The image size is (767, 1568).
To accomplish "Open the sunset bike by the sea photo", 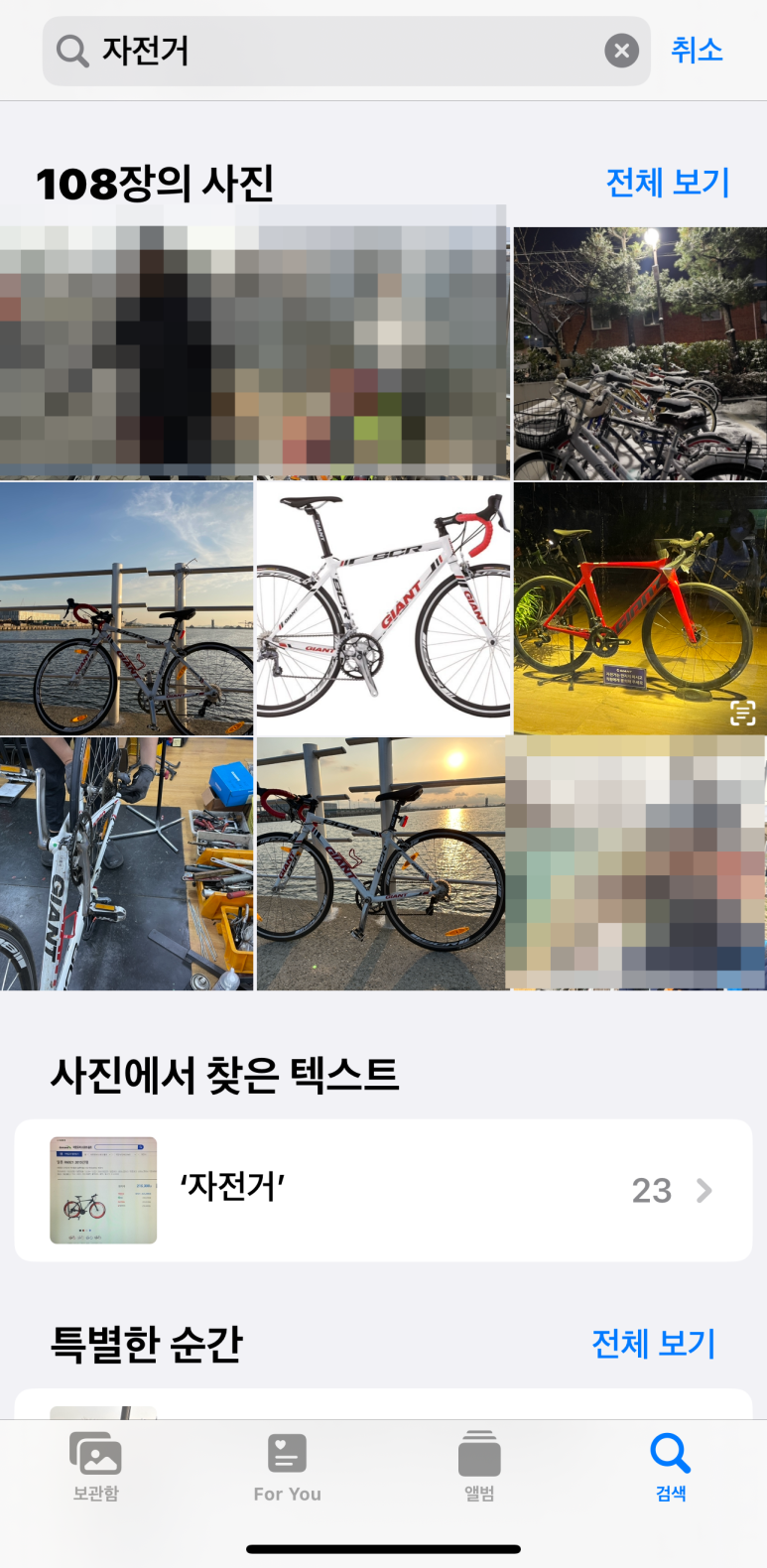I will (381, 863).
